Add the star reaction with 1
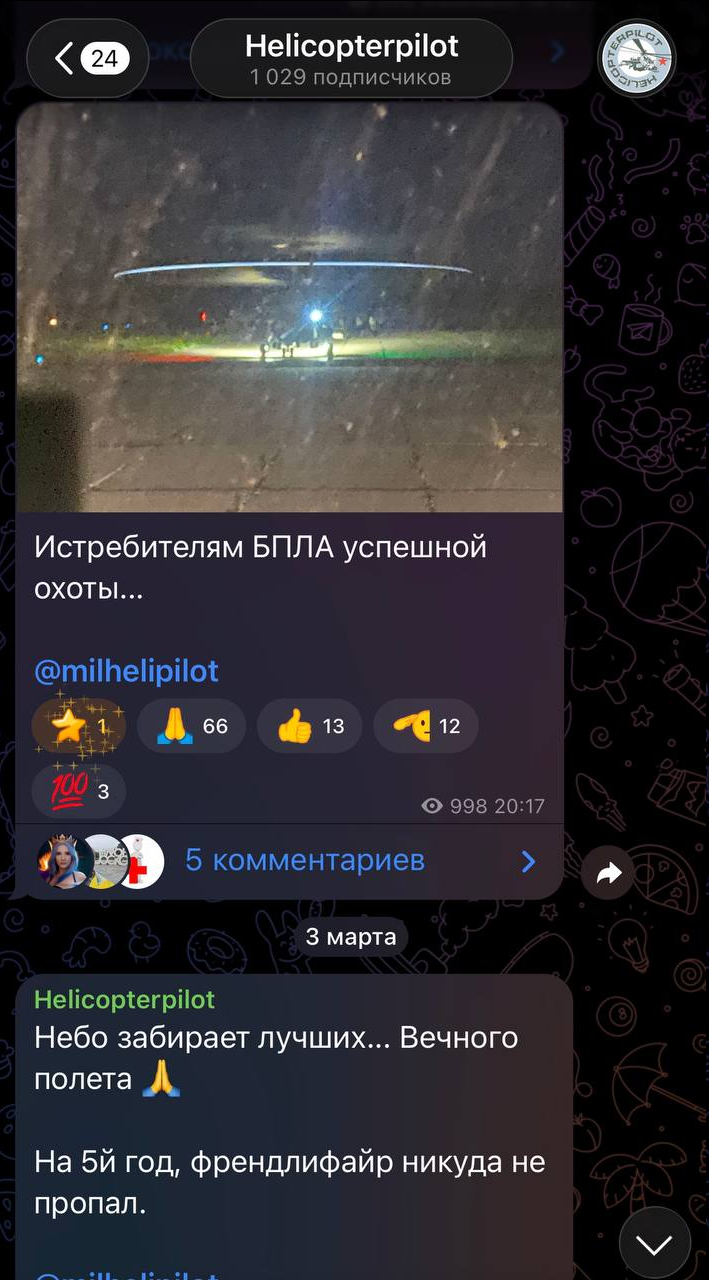The width and height of the screenshot is (709, 1280). [79, 726]
